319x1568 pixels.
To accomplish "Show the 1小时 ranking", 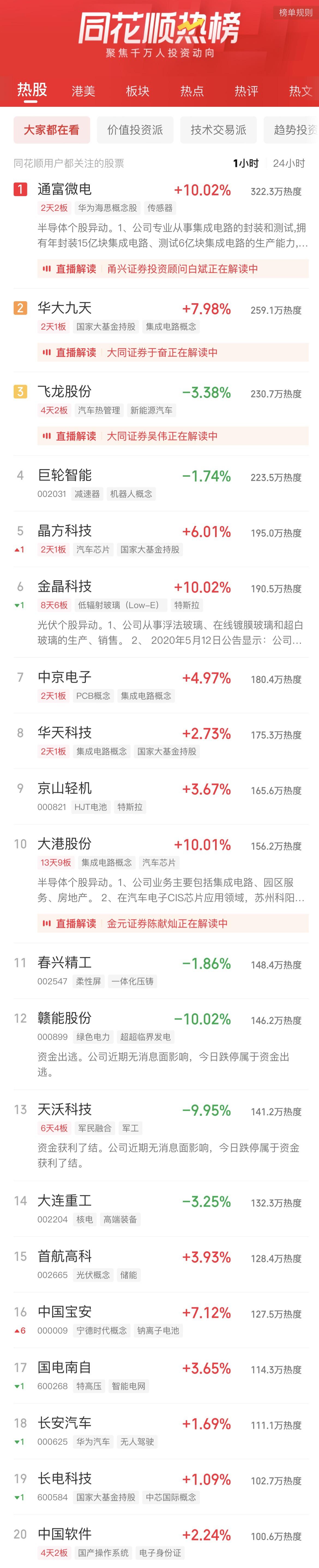I will coord(245,163).
